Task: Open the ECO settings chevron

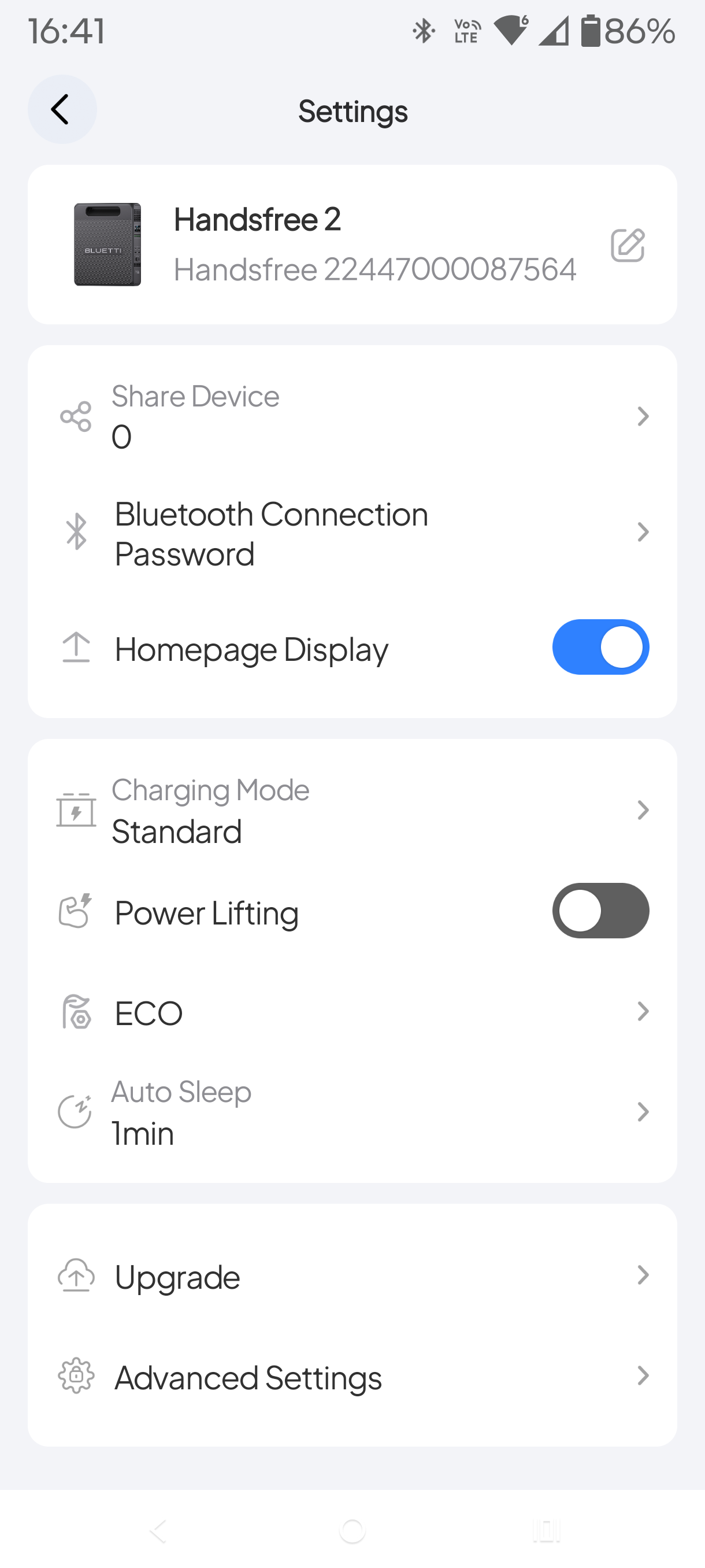Action: [x=643, y=1011]
